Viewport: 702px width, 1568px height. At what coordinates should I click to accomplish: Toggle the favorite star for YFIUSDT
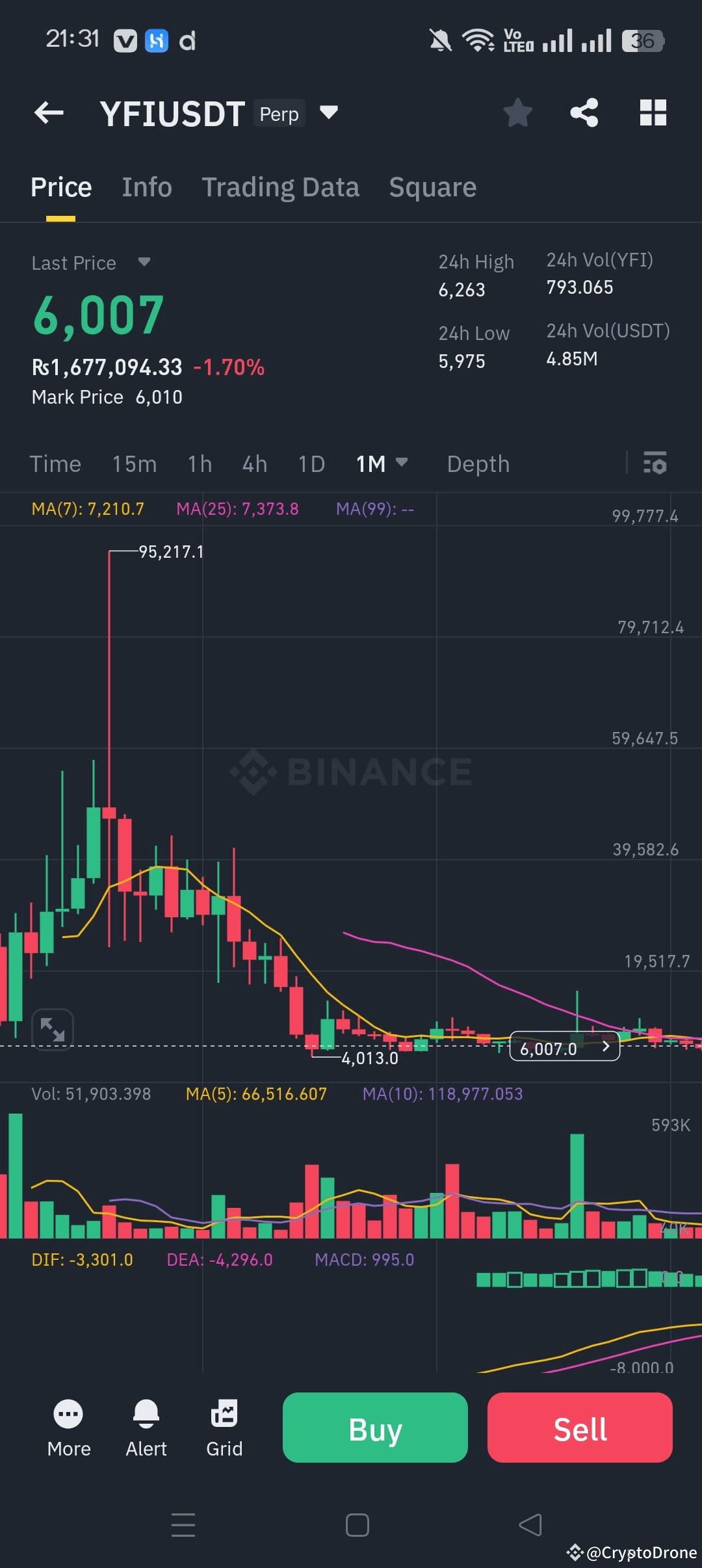[x=517, y=112]
